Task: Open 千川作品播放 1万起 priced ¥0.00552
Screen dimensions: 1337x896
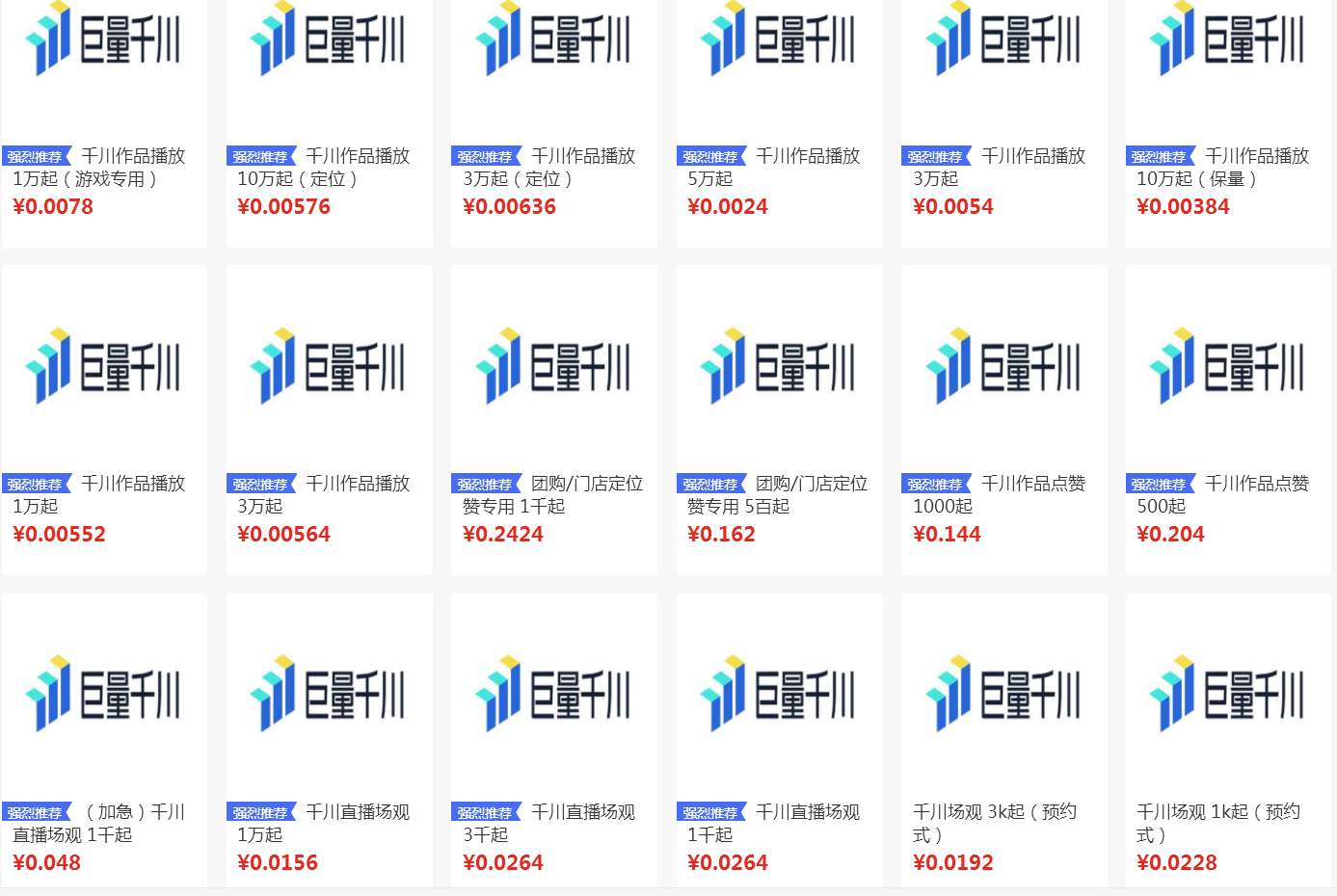Action: tap(104, 493)
